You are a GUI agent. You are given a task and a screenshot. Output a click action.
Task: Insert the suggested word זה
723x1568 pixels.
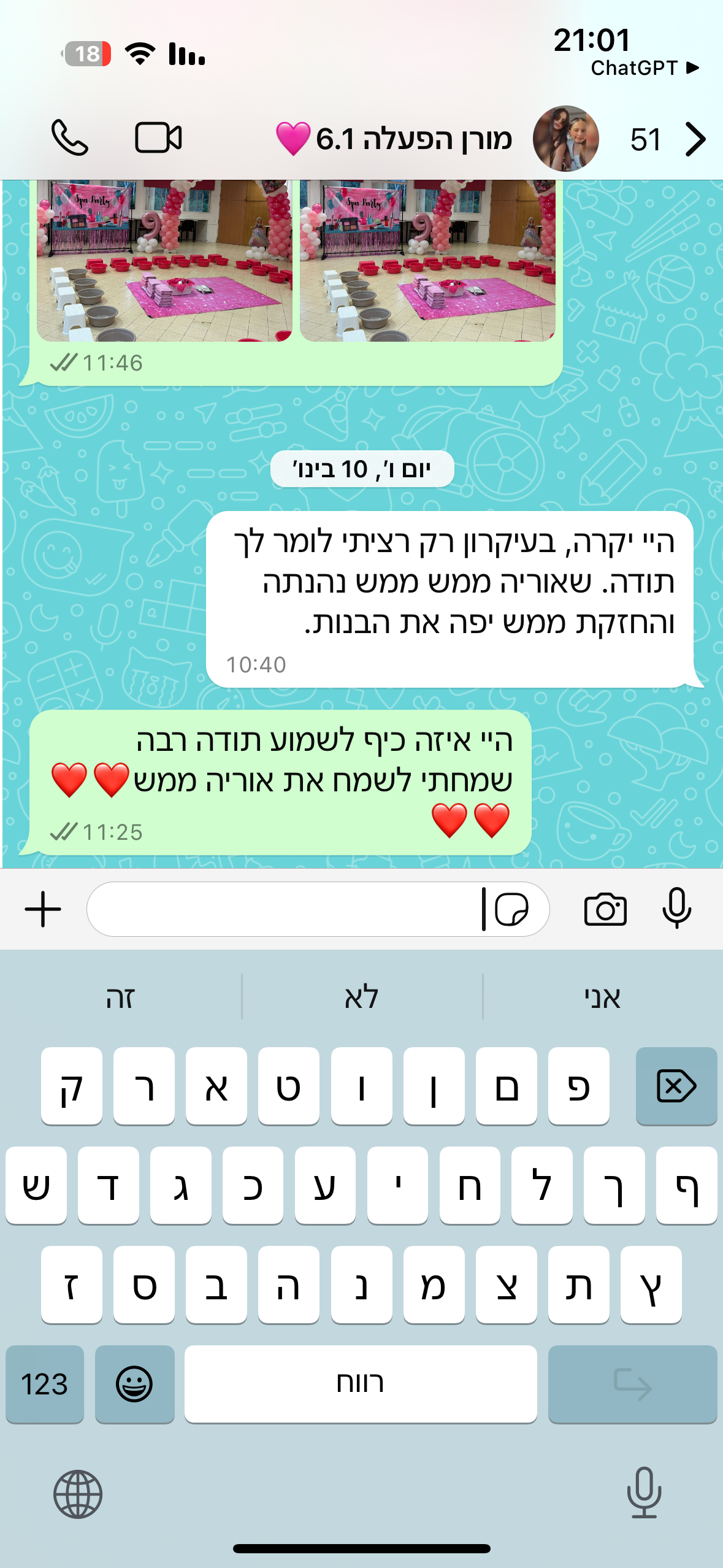(x=120, y=997)
